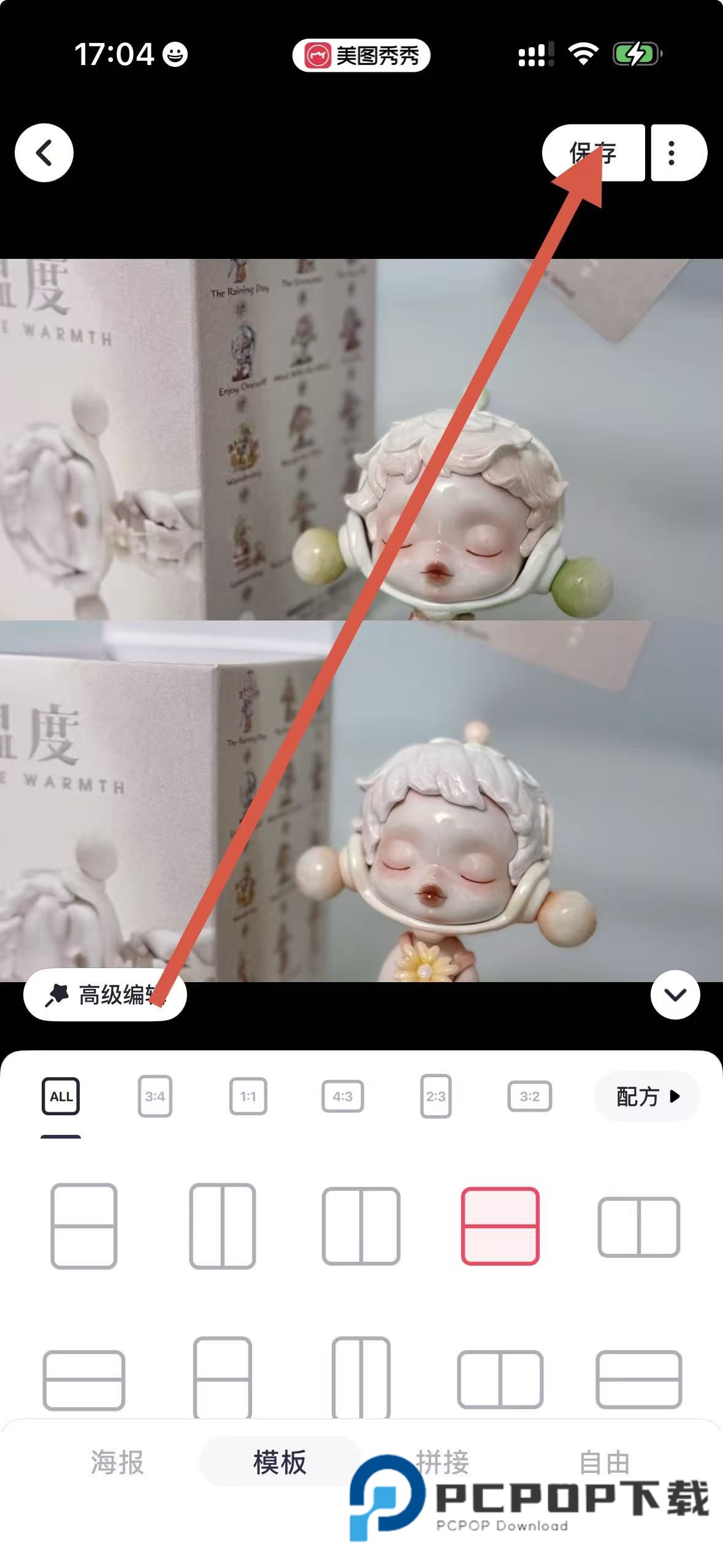Switch to the 海报 poster tab
Viewport: 723px width, 1568px height.
117,1462
